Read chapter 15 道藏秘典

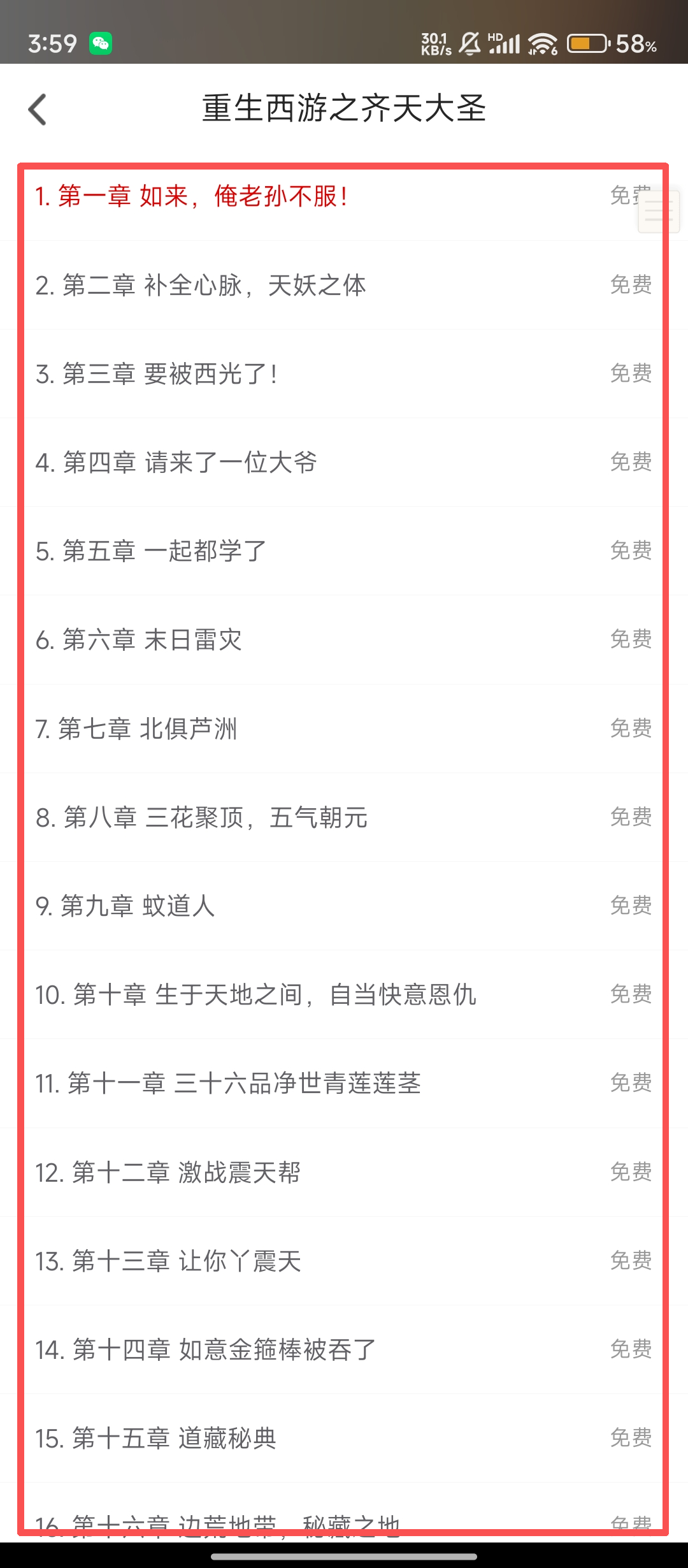tap(155, 1438)
